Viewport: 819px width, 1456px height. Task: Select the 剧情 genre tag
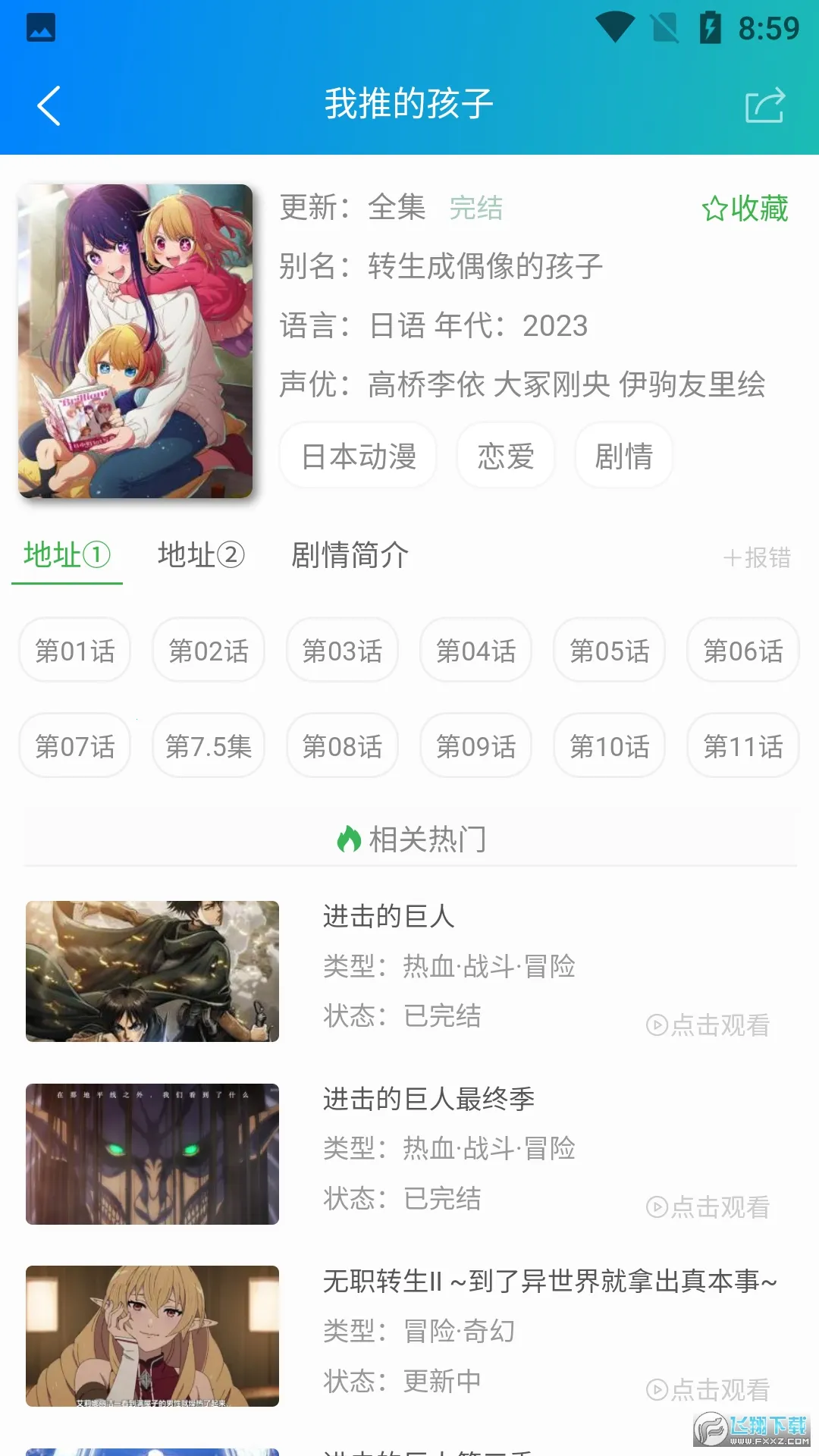point(623,455)
